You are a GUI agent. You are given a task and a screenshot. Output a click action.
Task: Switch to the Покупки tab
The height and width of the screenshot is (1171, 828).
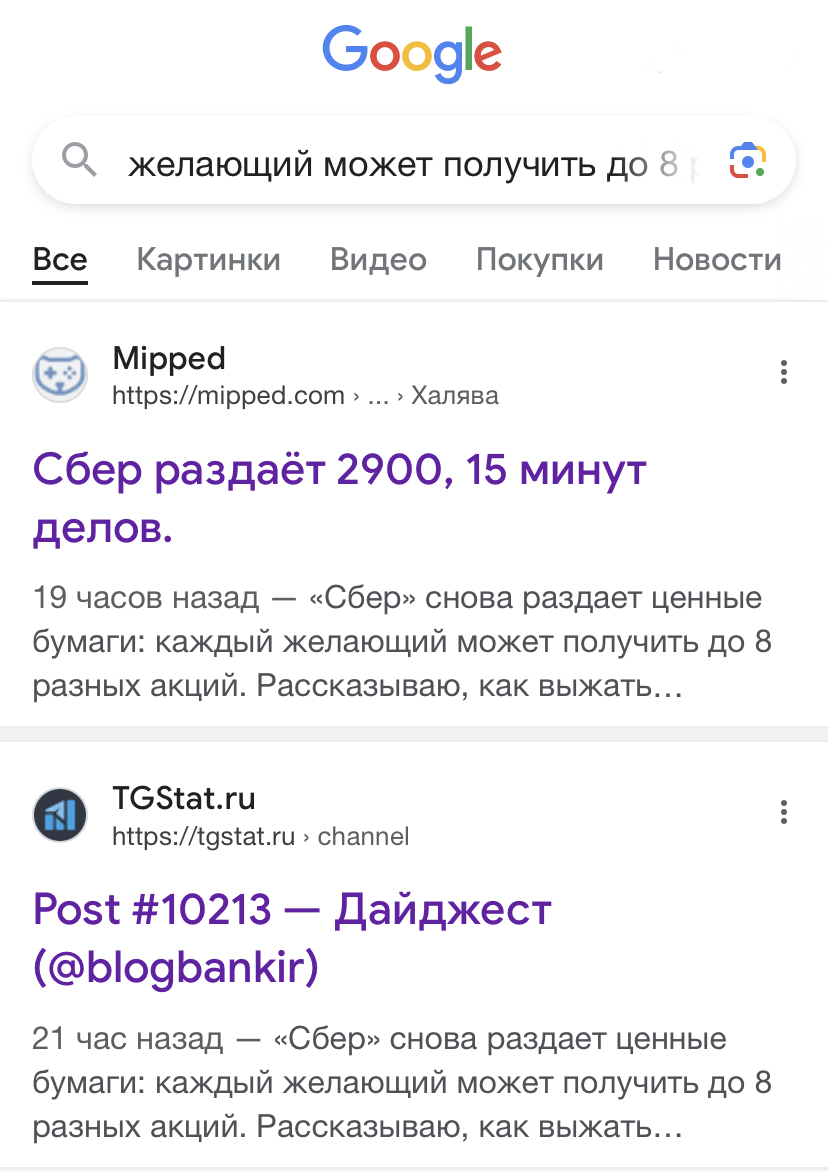tap(540, 260)
